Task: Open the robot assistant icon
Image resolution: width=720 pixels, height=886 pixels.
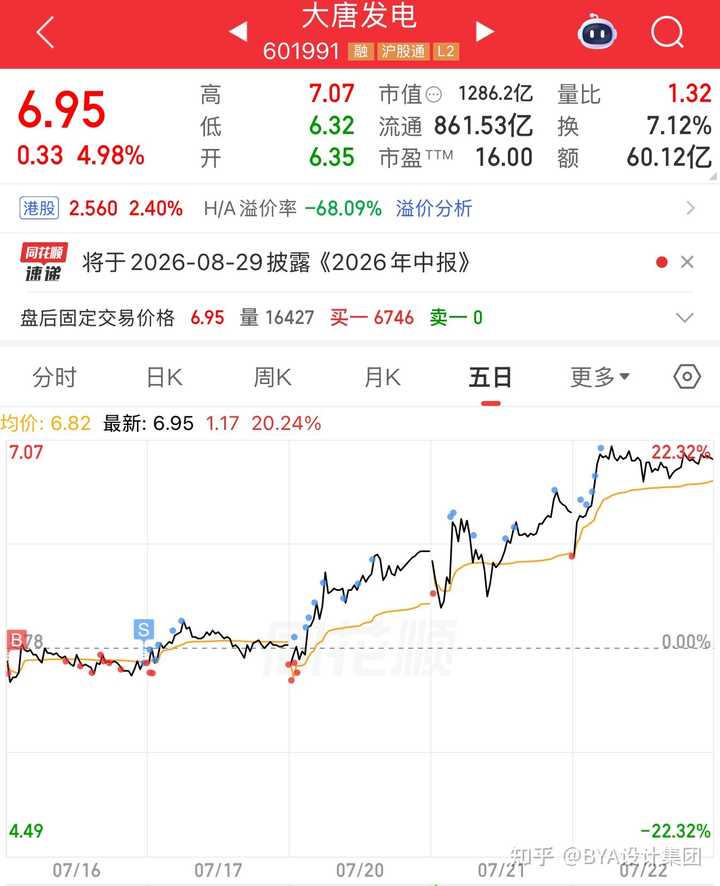Action: pyautogui.click(x=597, y=32)
